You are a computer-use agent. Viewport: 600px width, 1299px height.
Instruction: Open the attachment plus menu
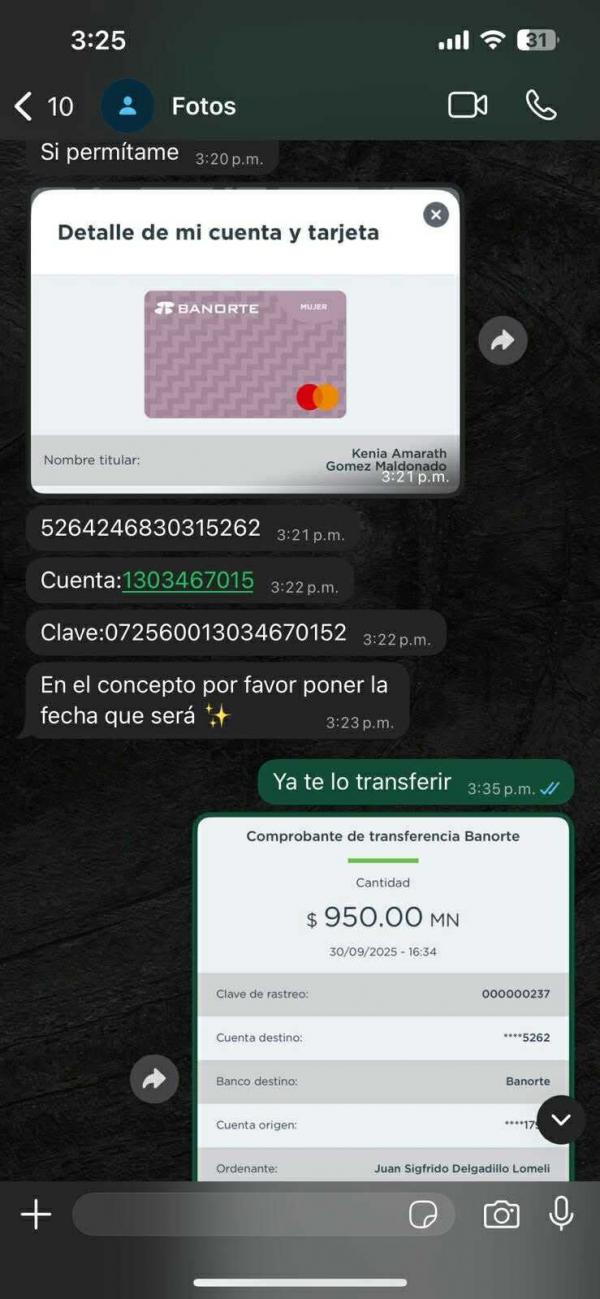click(x=35, y=1214)
